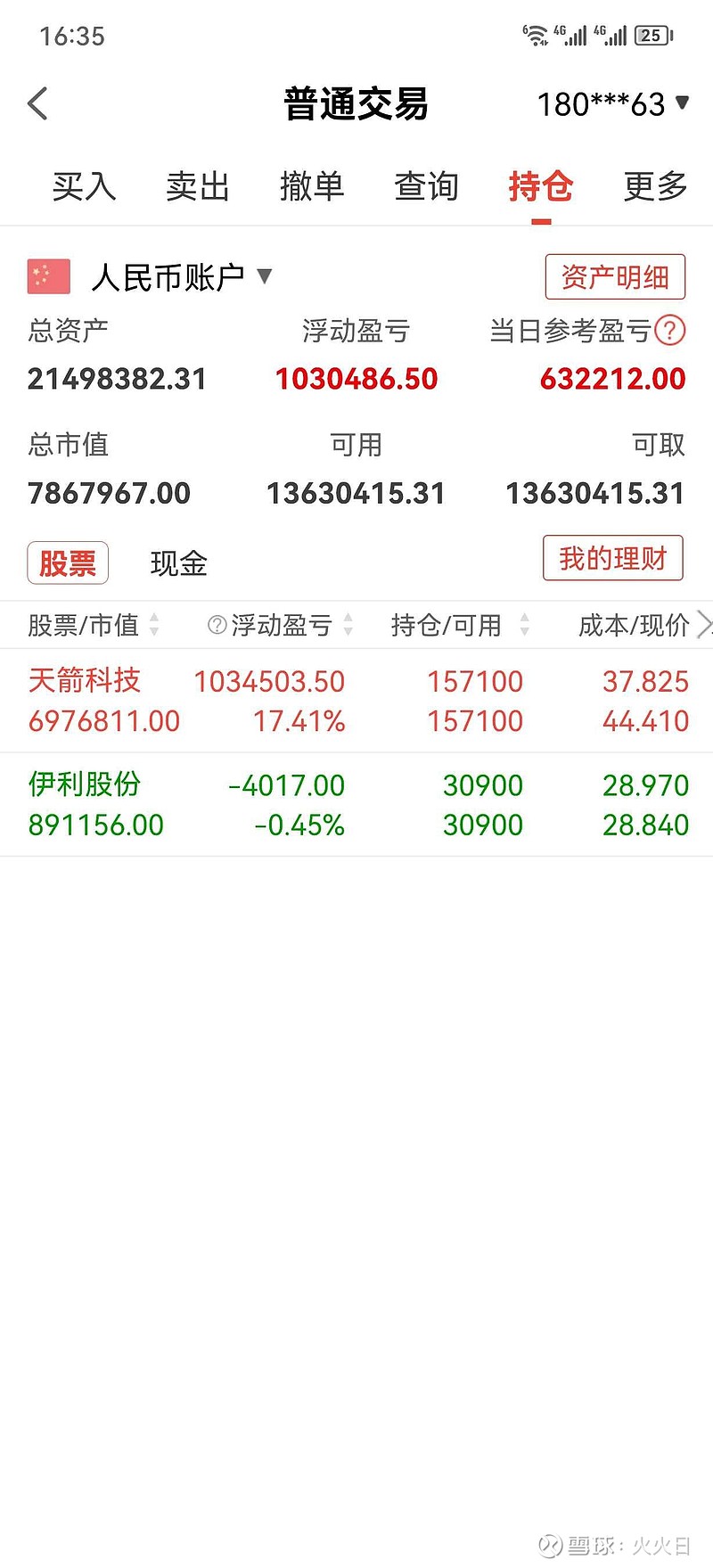Switch to the 卖出 tab

(198, 186)
